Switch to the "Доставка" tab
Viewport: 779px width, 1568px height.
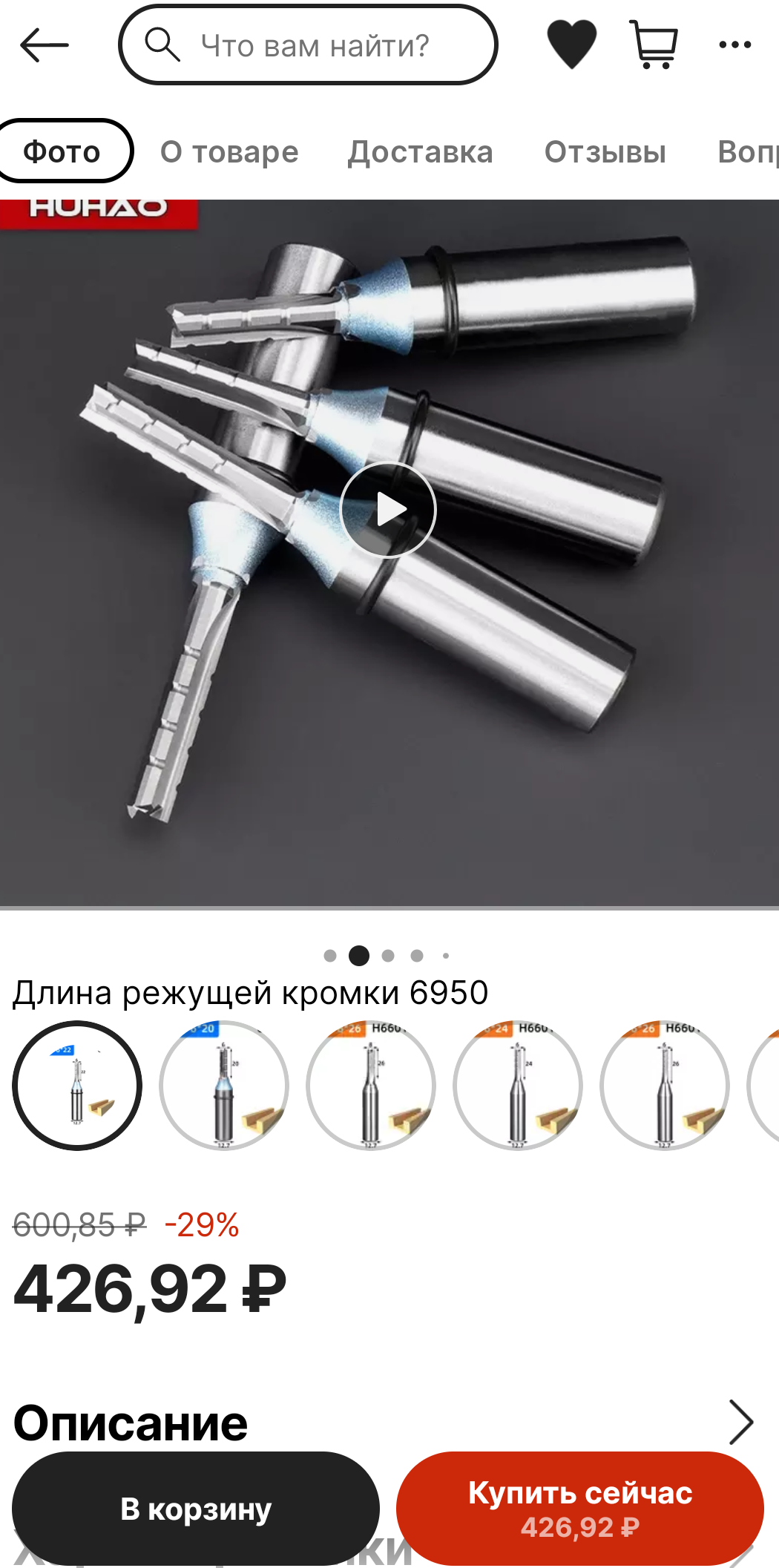[421, 151]
